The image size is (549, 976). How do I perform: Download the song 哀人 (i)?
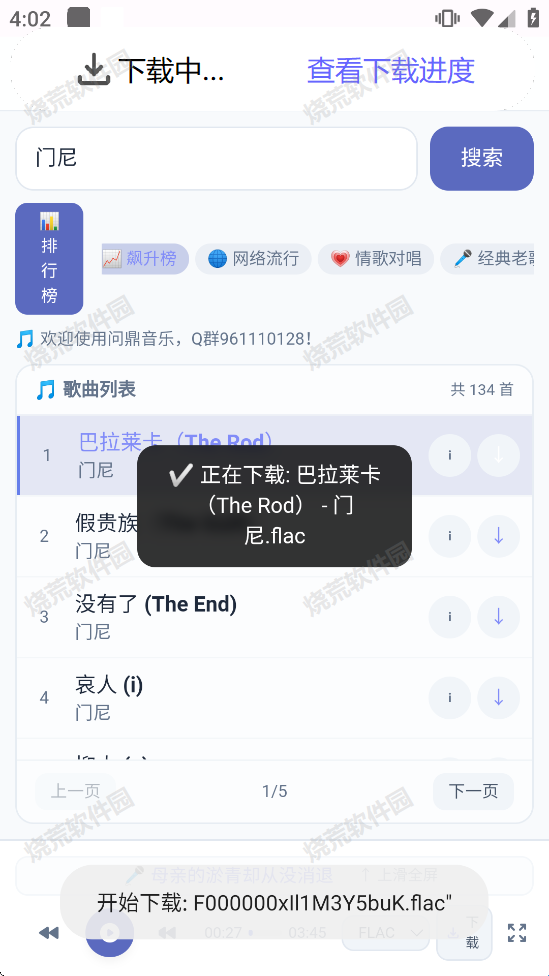pyautogui.click(x=499, y=698)
